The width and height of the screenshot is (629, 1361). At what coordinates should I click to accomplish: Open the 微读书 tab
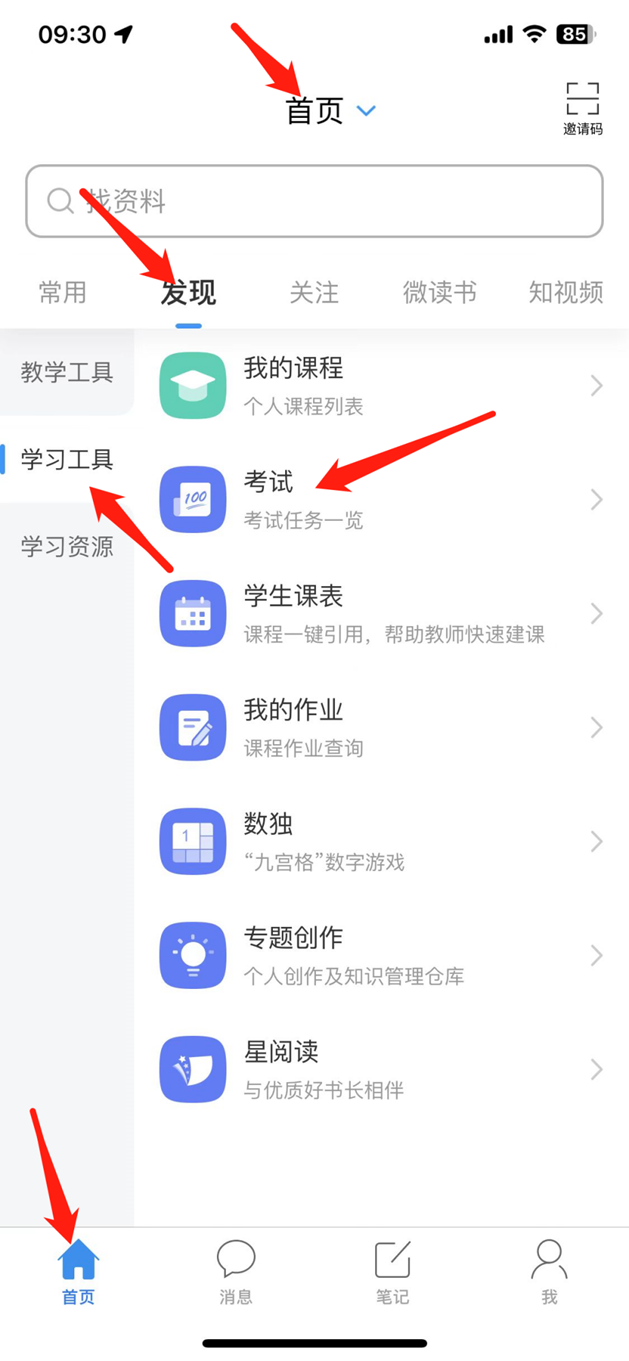[x=440, y=292]
